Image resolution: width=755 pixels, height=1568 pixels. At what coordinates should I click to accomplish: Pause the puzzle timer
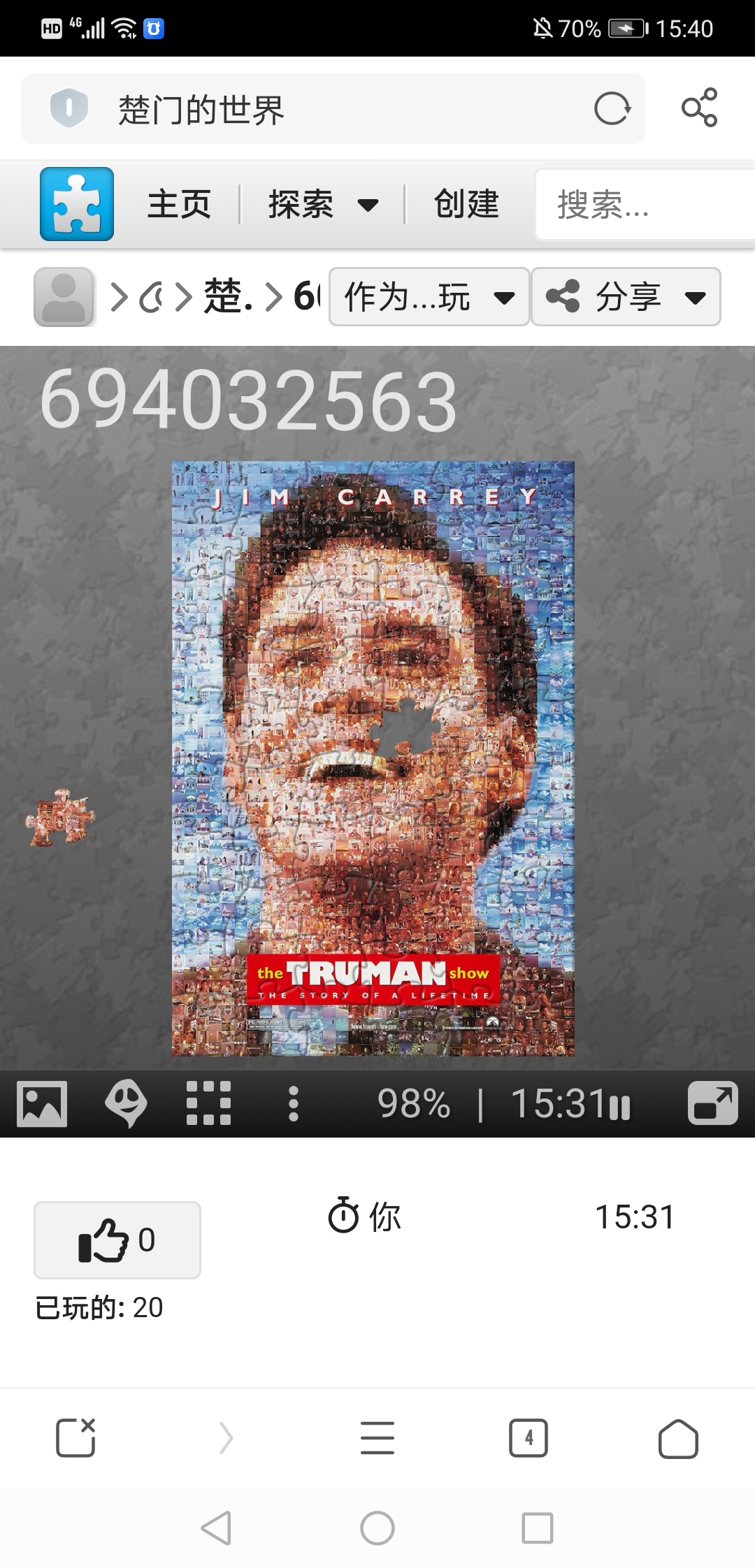point(619,1107)
